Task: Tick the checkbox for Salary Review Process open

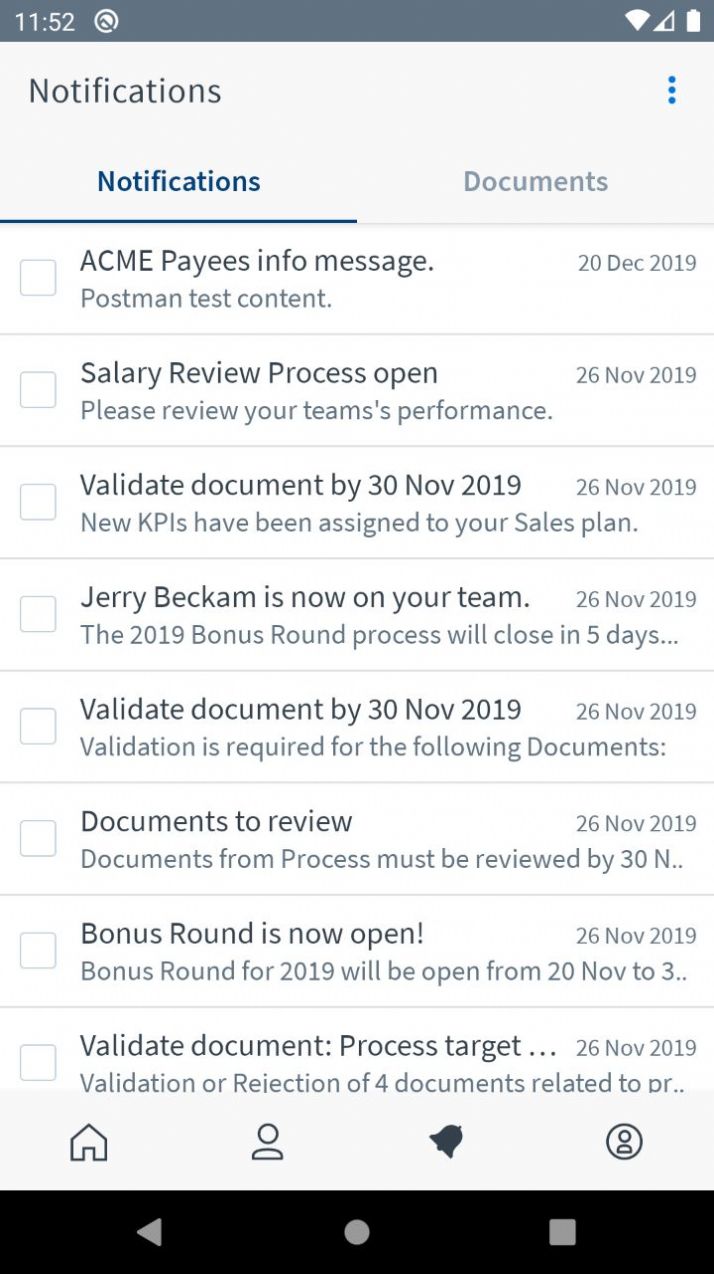Action: (38, 390)
